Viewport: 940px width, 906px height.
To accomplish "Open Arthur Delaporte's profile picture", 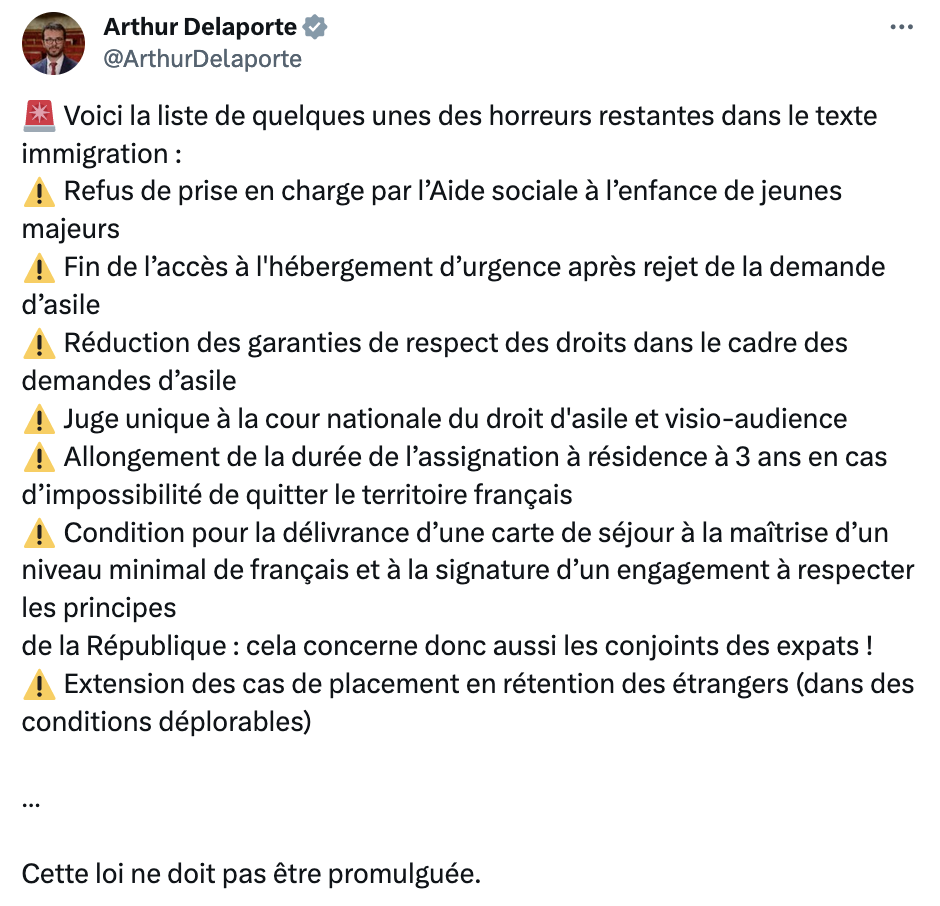I will tap(54, 43).
